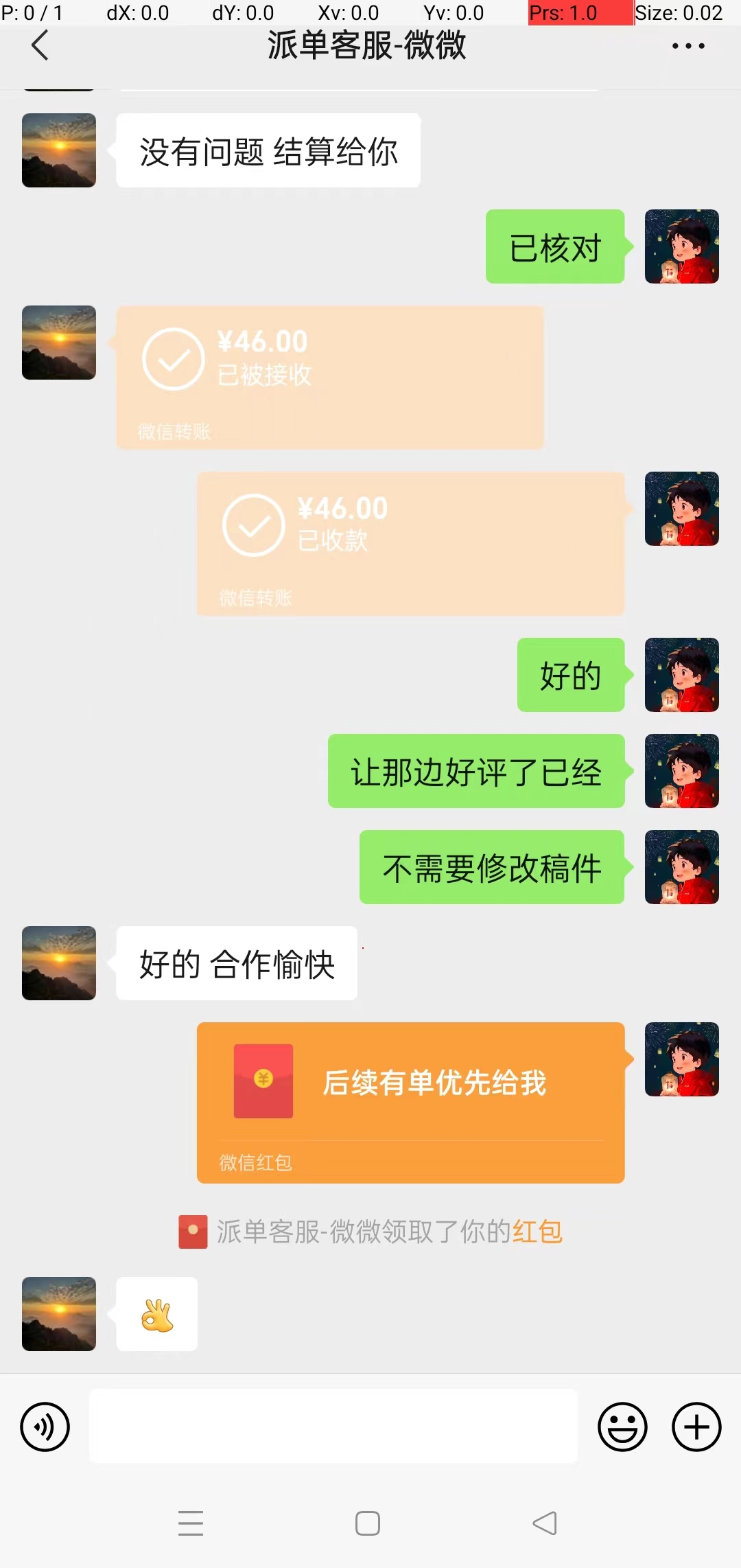Go to the home screen
741x1568 pixels.
point(368,1523)
